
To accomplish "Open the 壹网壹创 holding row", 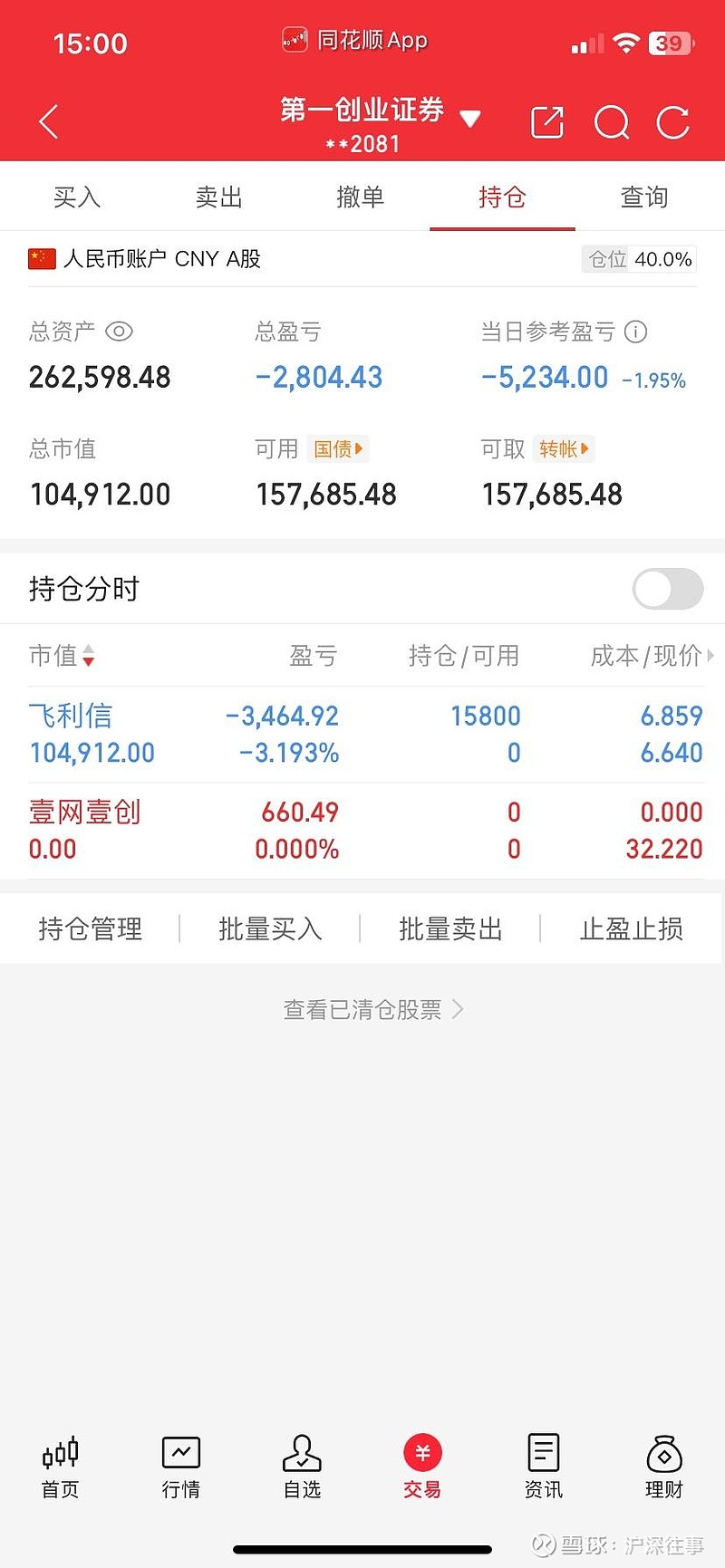I will pyautogui.click(x=362, y=830).
